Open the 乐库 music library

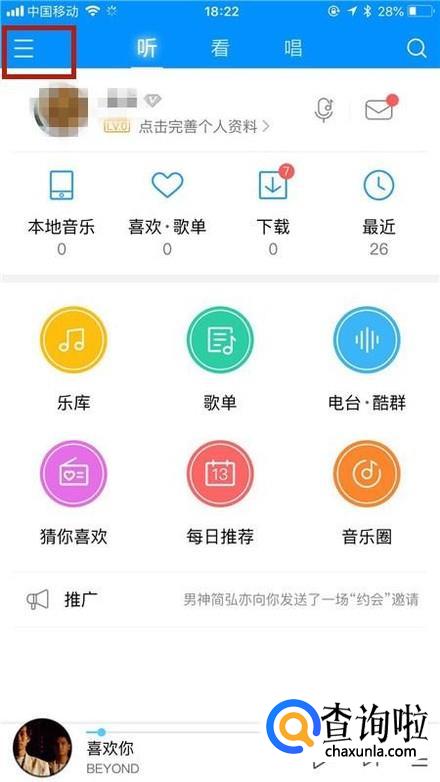[73, 359]
